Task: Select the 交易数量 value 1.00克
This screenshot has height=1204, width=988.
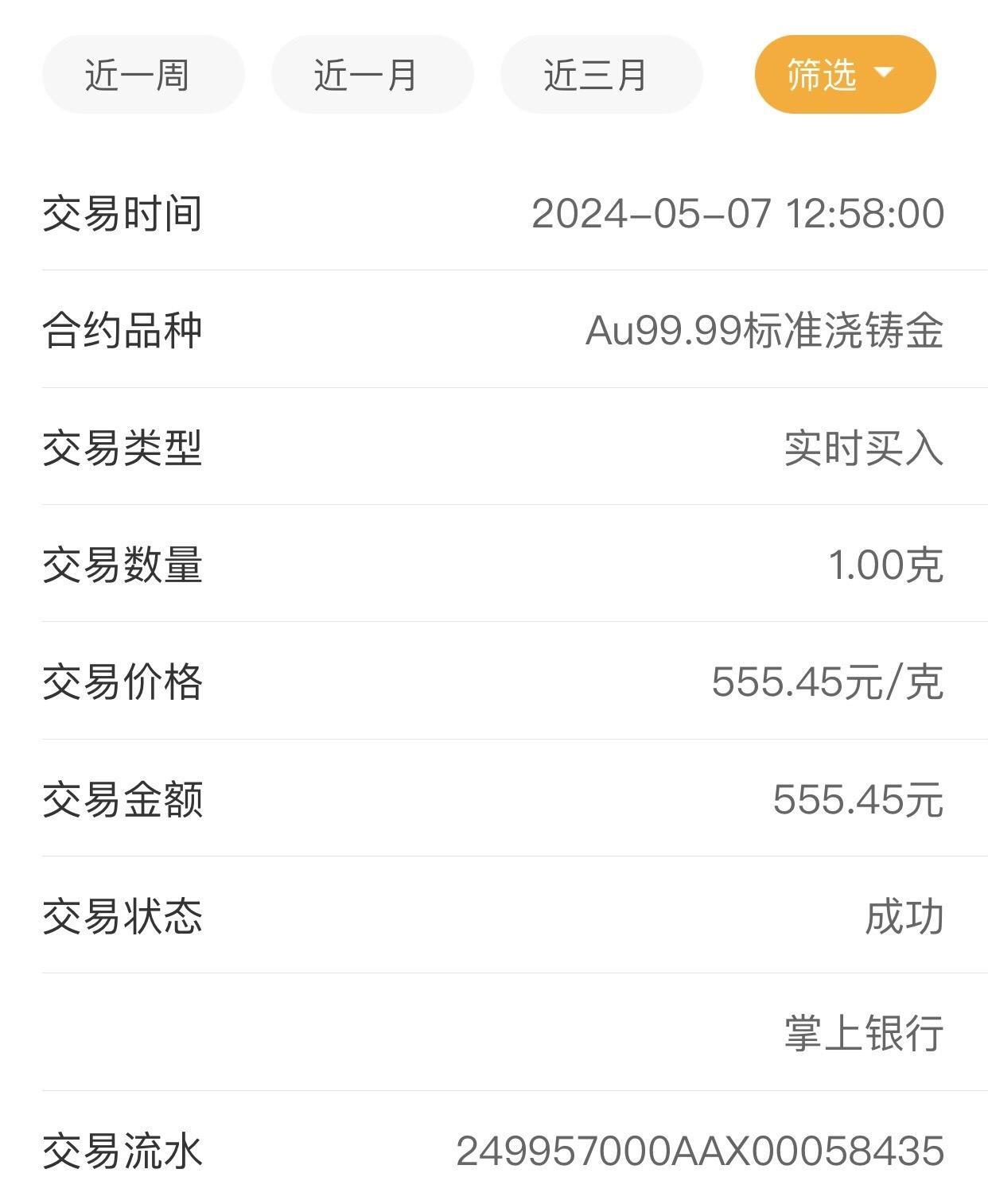Action: (885, 565)
